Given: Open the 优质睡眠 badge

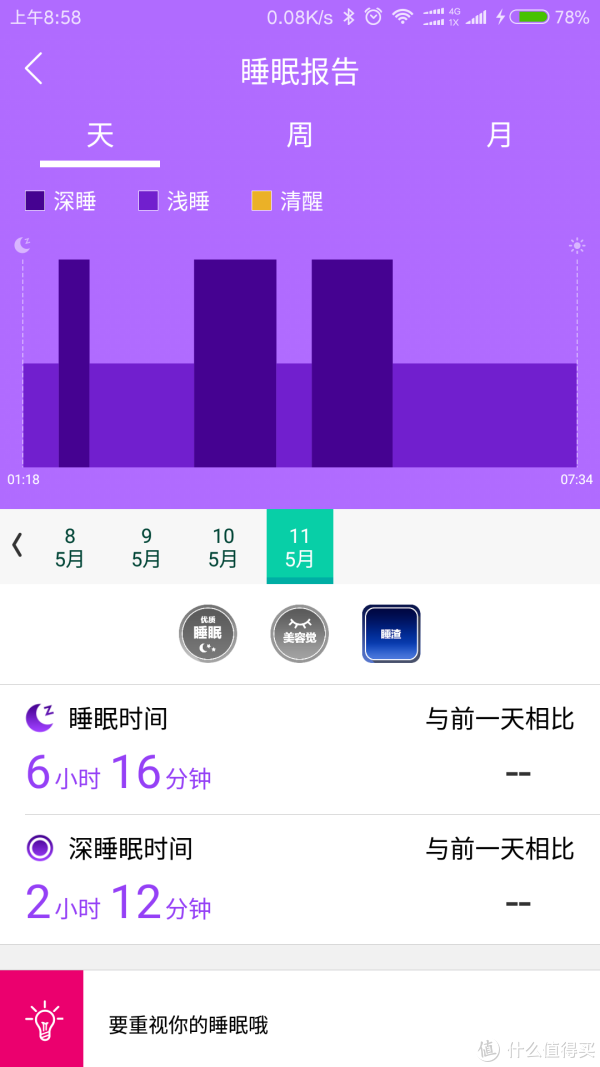Looking at the screenshot, I should [208, 634].
